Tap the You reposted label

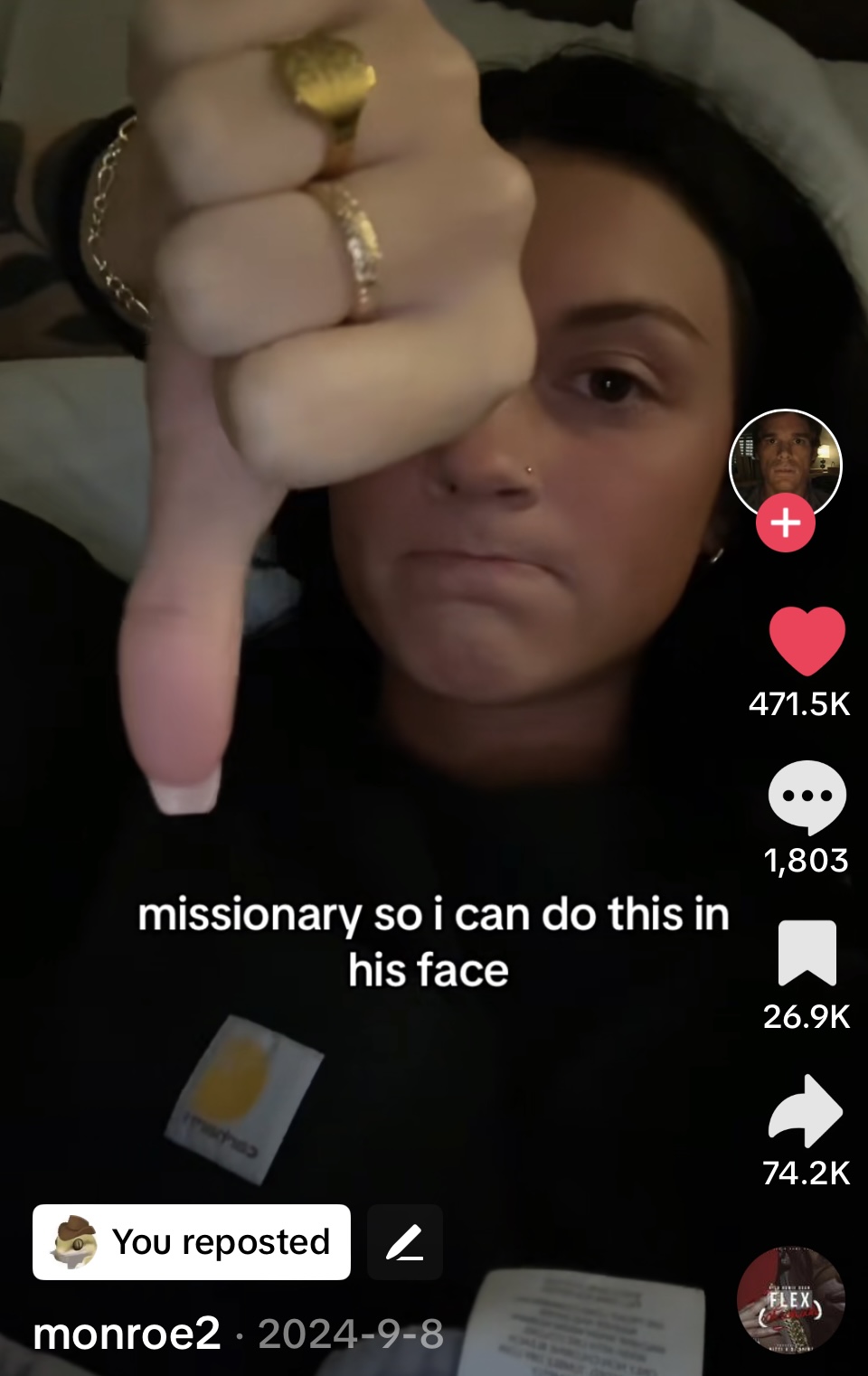[x=192, y=1242]
